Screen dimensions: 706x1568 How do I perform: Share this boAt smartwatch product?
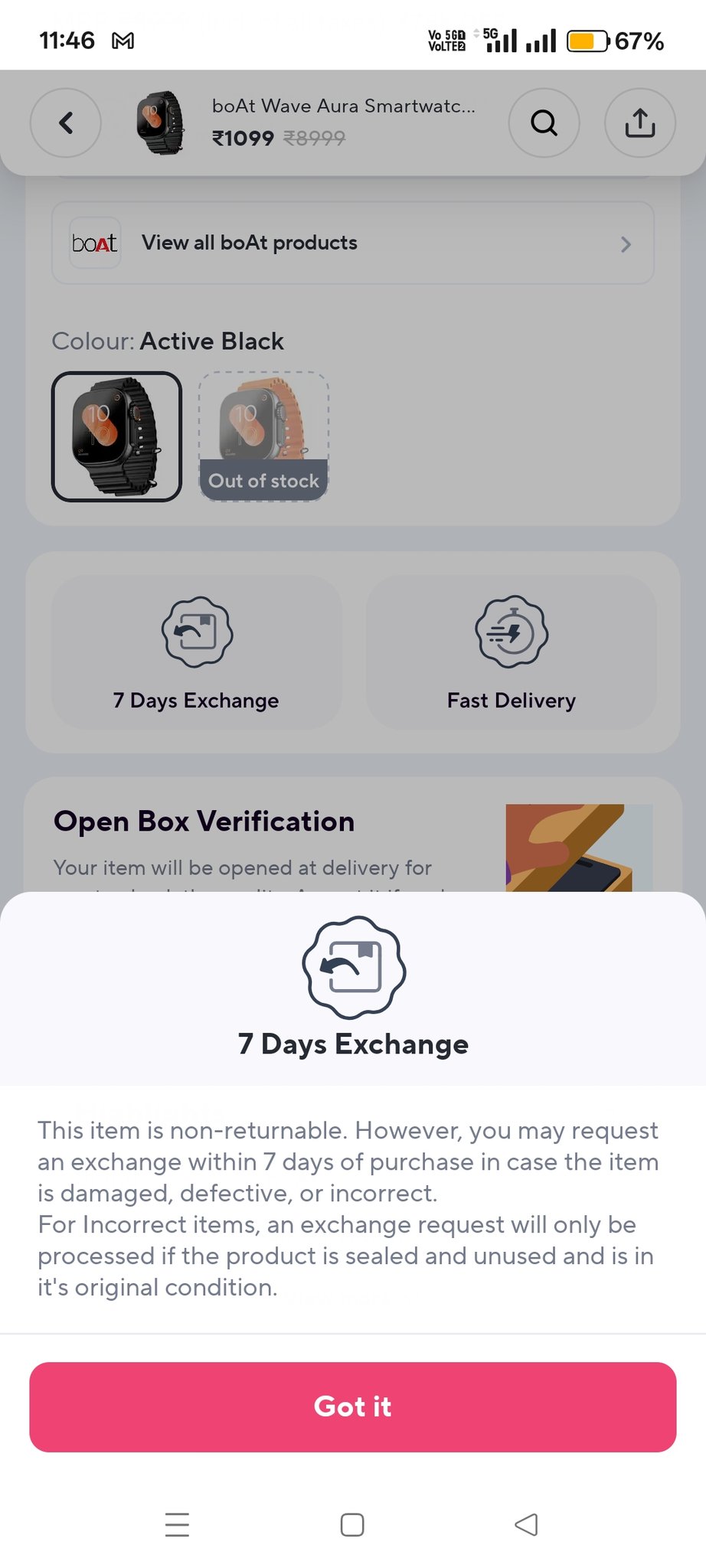tap(639, 122)
